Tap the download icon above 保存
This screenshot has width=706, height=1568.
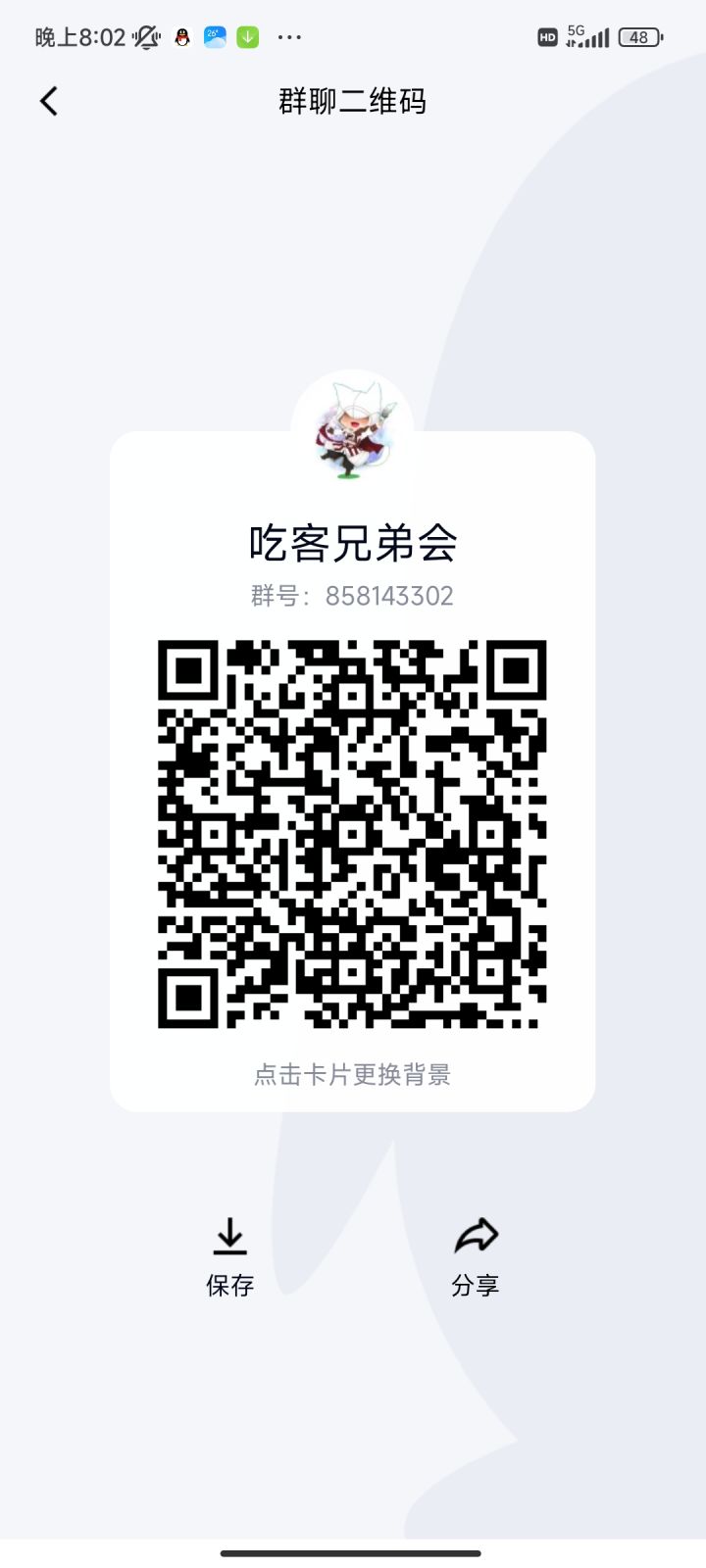coord(229,1237)
